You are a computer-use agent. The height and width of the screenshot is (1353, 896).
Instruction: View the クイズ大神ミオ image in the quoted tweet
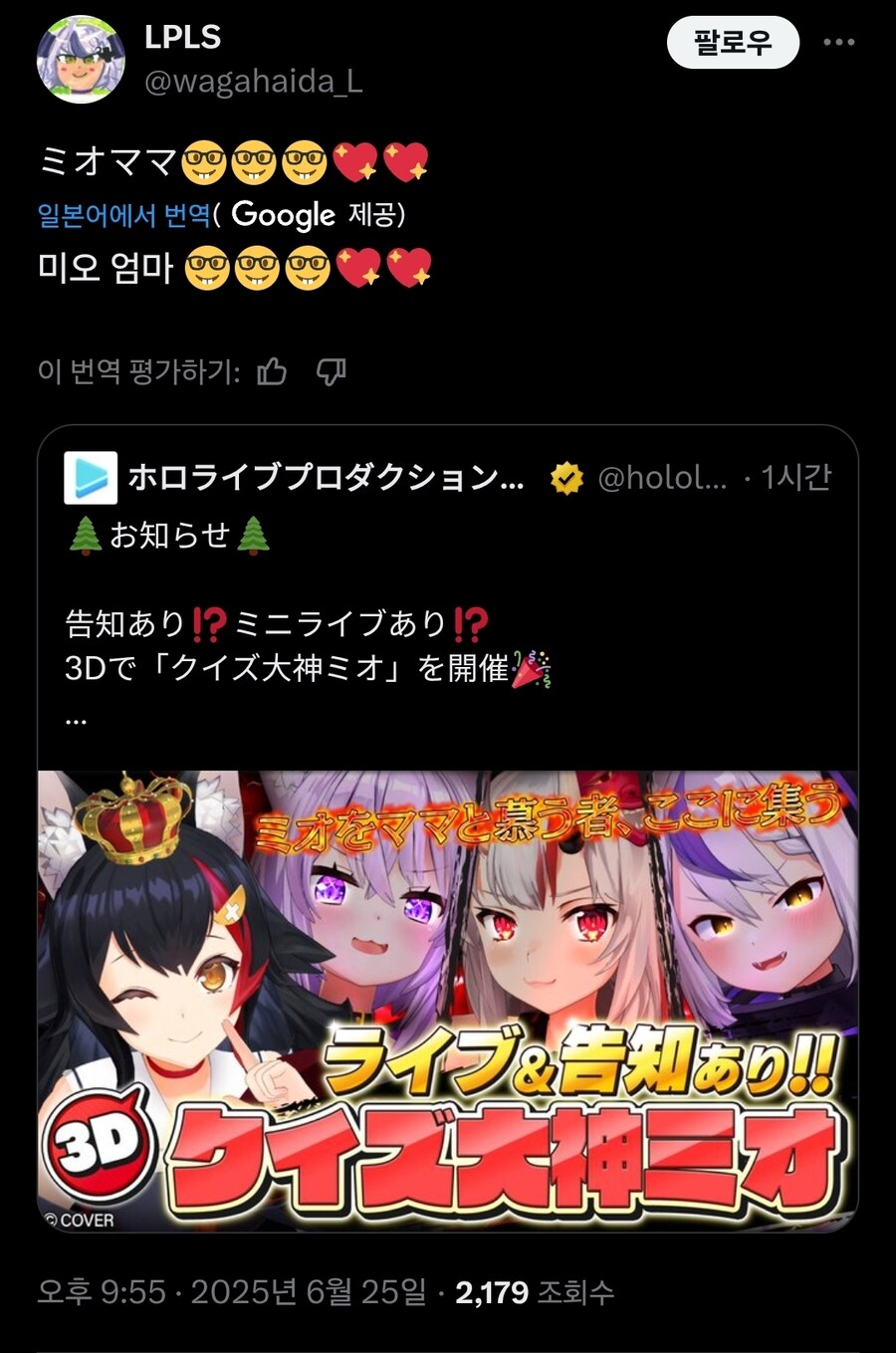click(448, 1001)
